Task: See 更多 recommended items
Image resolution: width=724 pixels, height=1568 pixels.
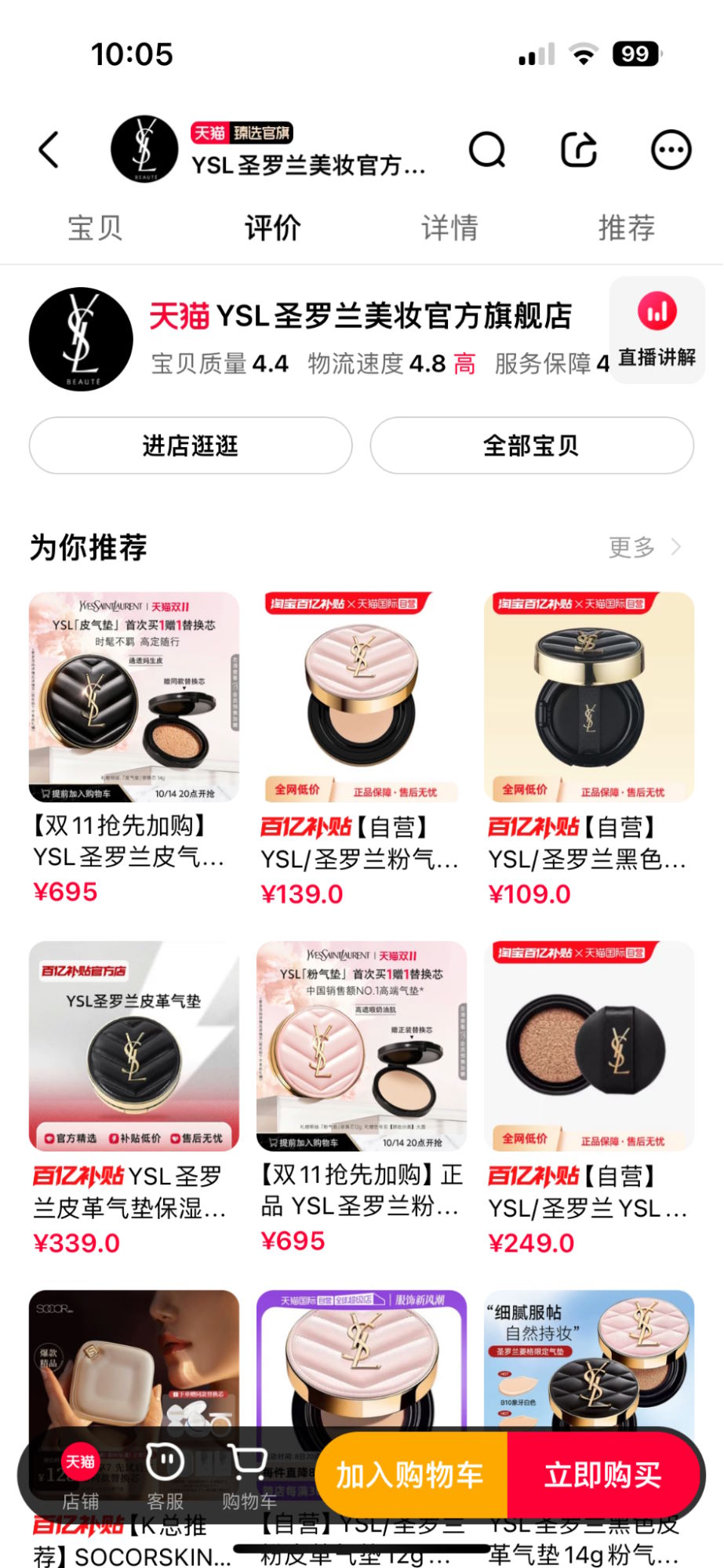Action: tap(644, 547)
